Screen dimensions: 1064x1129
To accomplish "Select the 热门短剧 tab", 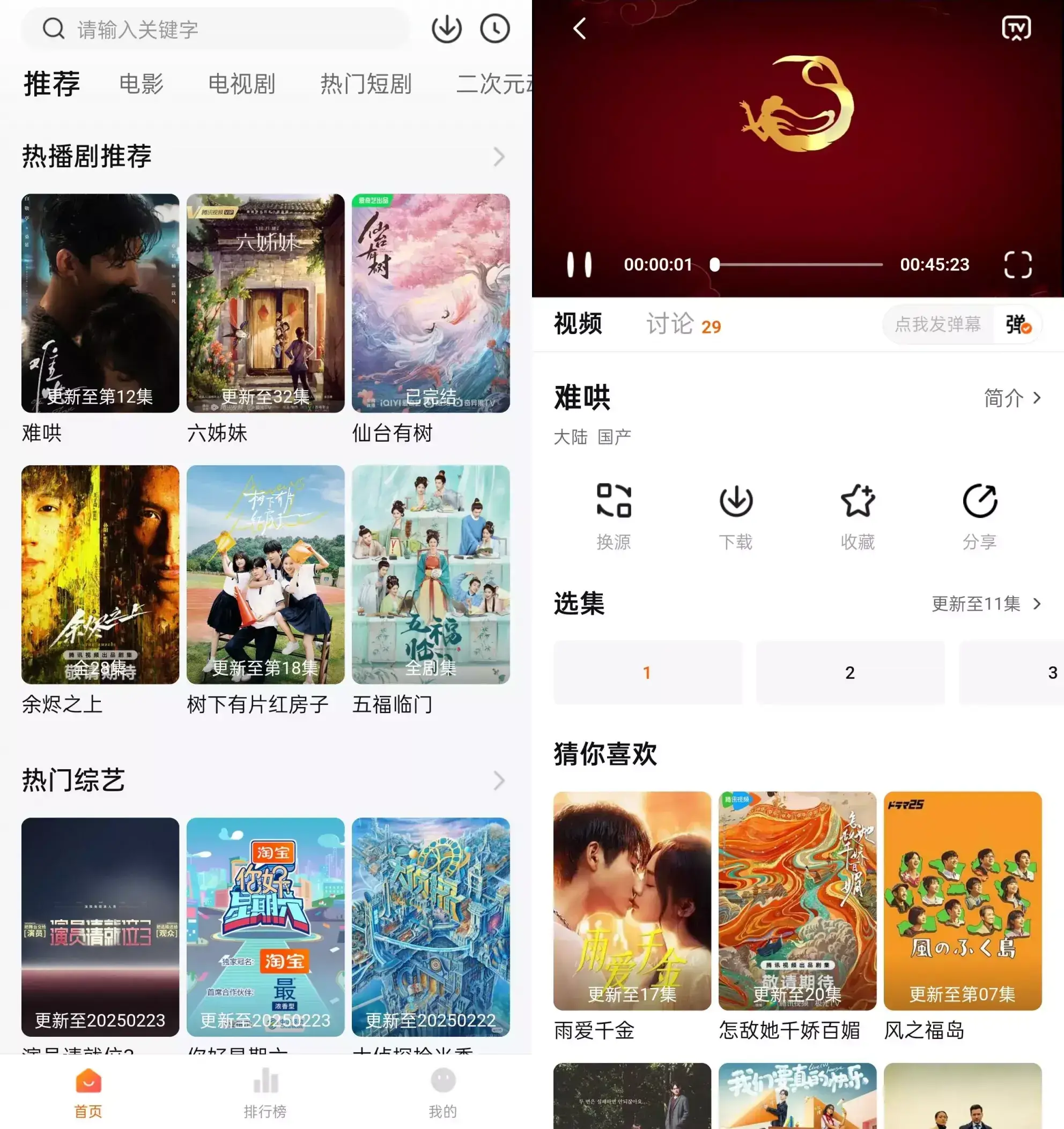I will [x=366, y=84].
